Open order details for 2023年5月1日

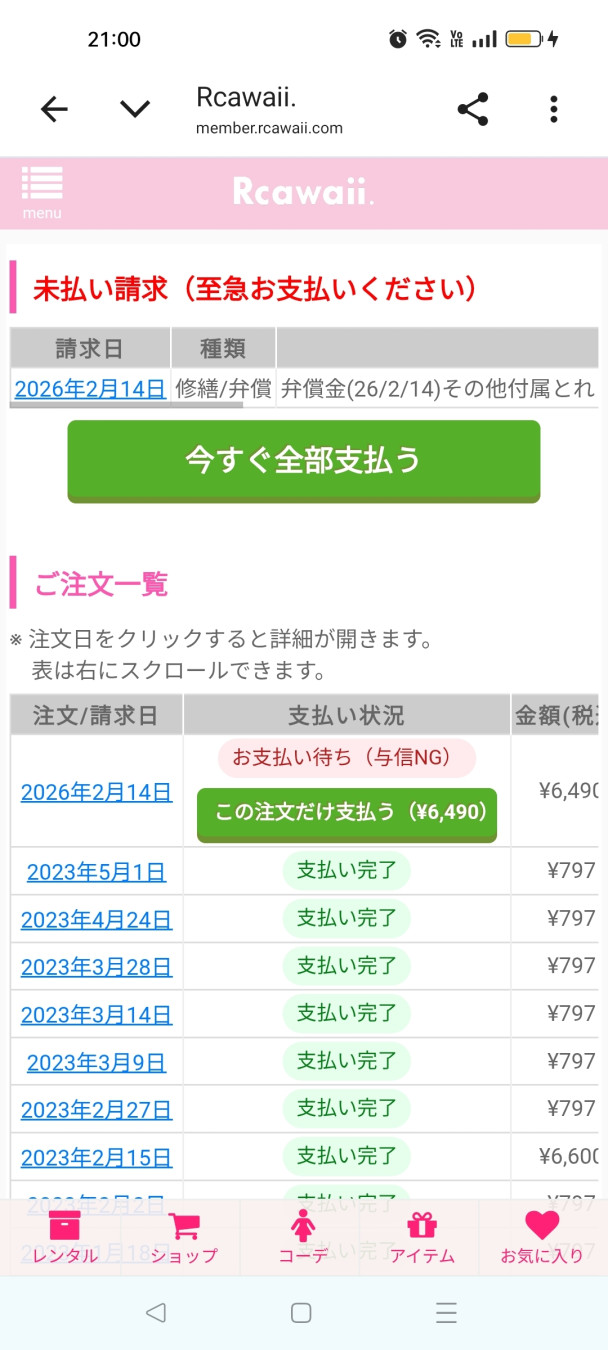coord(96,872)
